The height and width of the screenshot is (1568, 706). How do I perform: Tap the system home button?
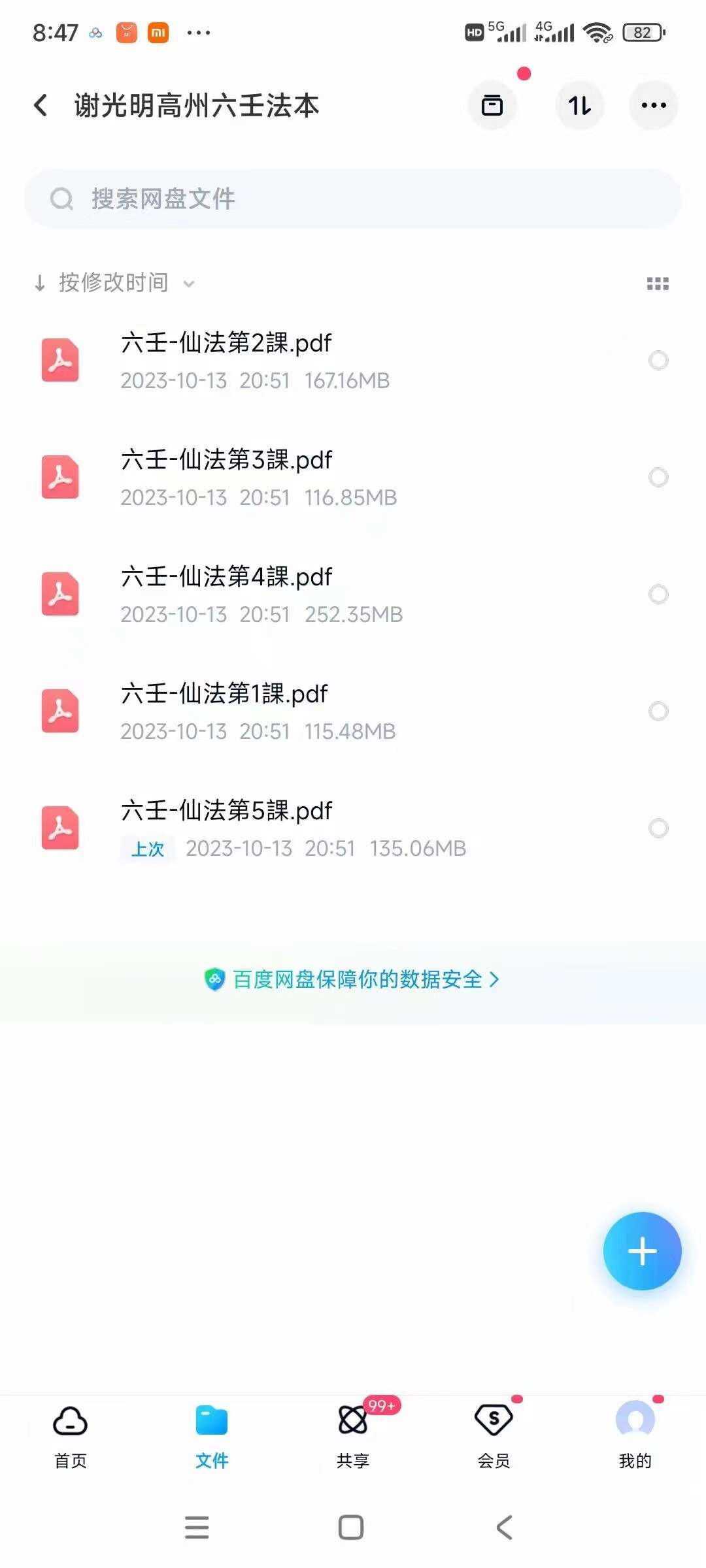tap(351, 1527)
